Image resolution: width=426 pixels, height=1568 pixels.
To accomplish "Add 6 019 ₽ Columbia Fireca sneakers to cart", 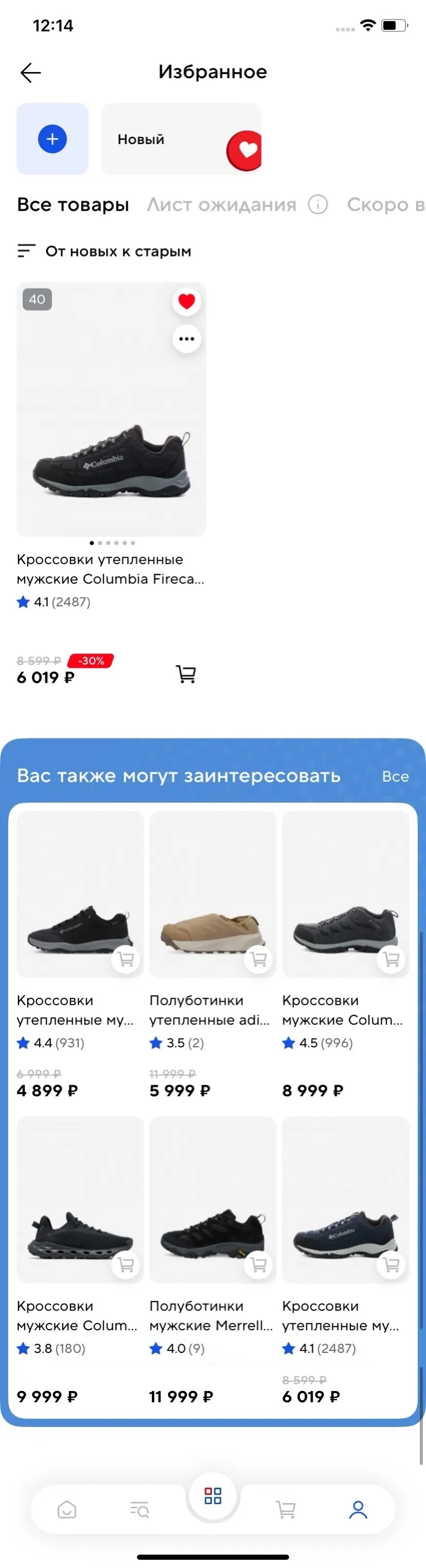I will pyautogui.click(x=186, y=674).
